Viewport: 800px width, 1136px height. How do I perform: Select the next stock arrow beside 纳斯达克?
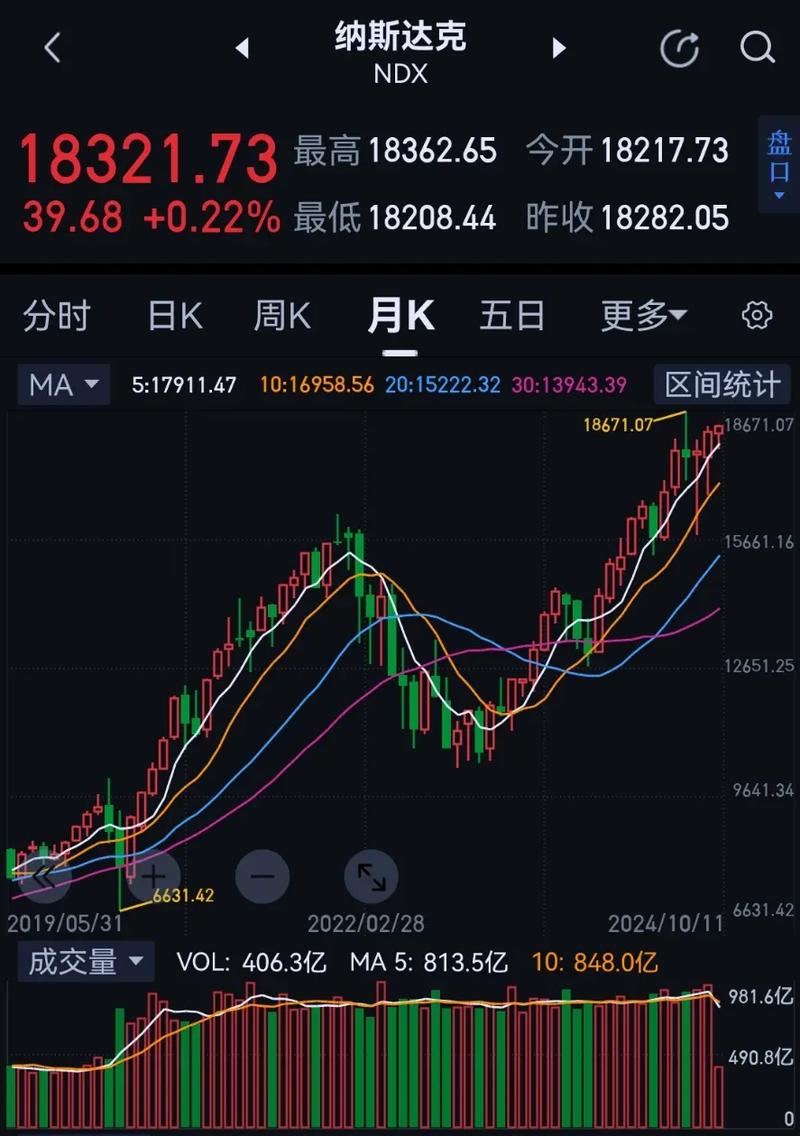point(558,48)
